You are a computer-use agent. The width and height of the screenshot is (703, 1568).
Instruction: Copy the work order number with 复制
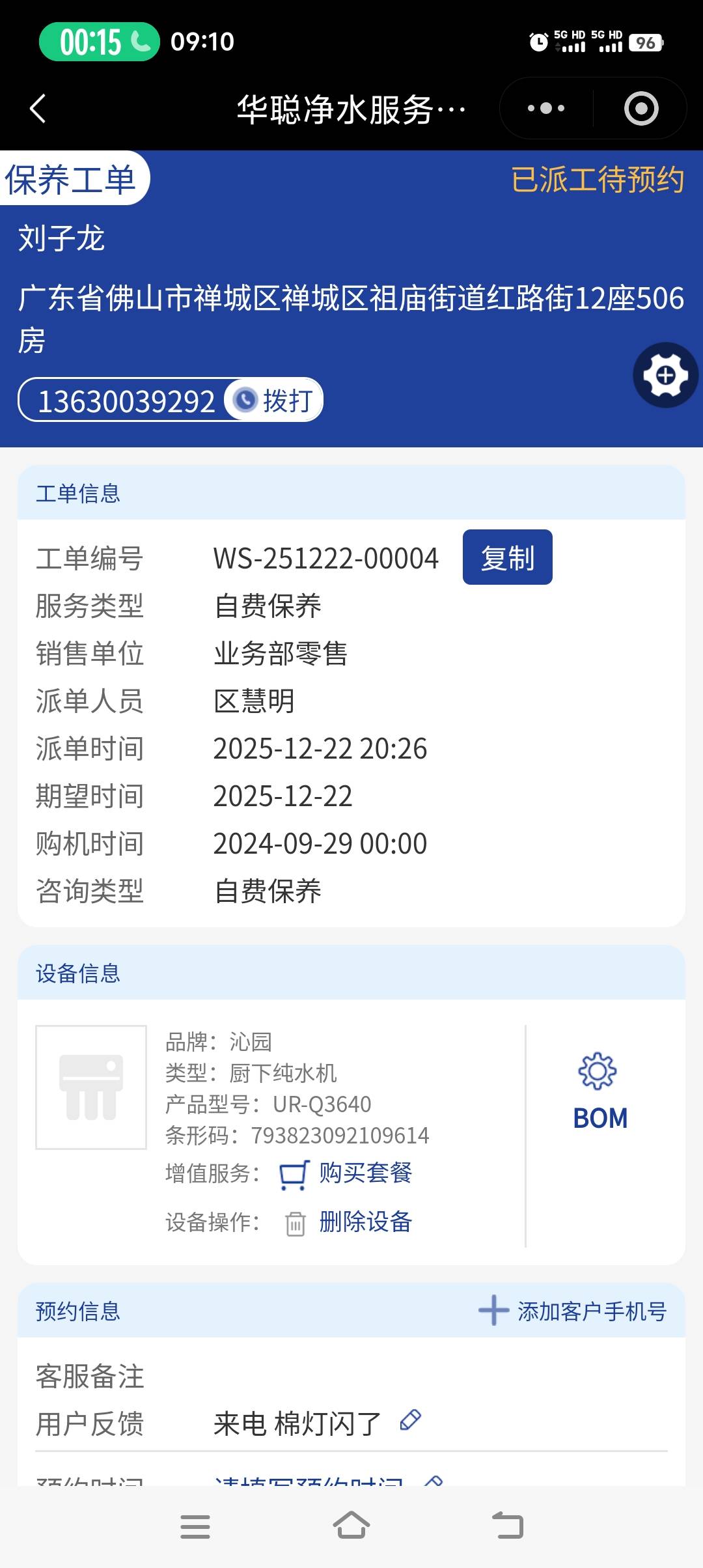coord(507,558)
